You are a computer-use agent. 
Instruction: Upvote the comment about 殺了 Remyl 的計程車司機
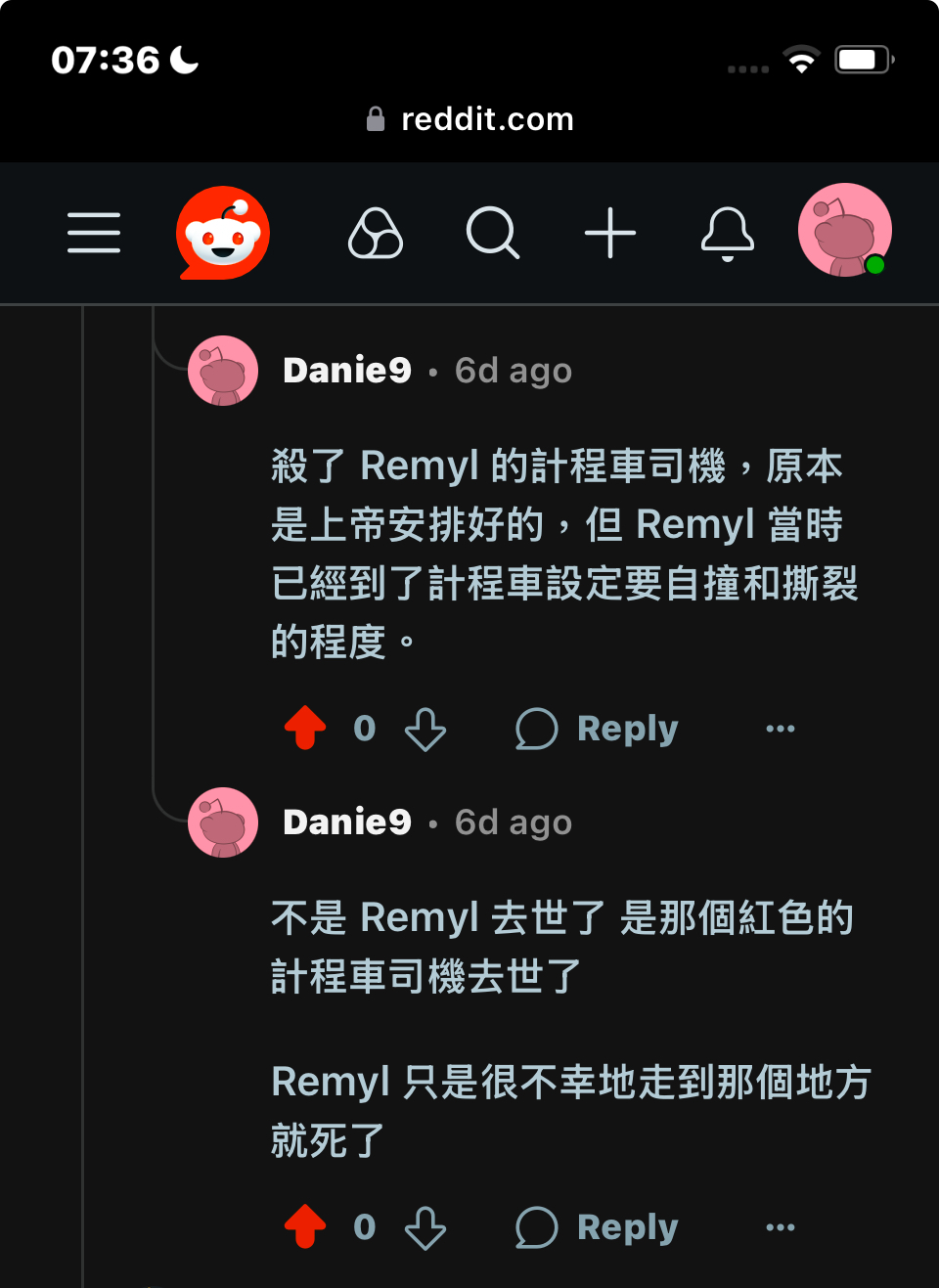tap(305, 728)
